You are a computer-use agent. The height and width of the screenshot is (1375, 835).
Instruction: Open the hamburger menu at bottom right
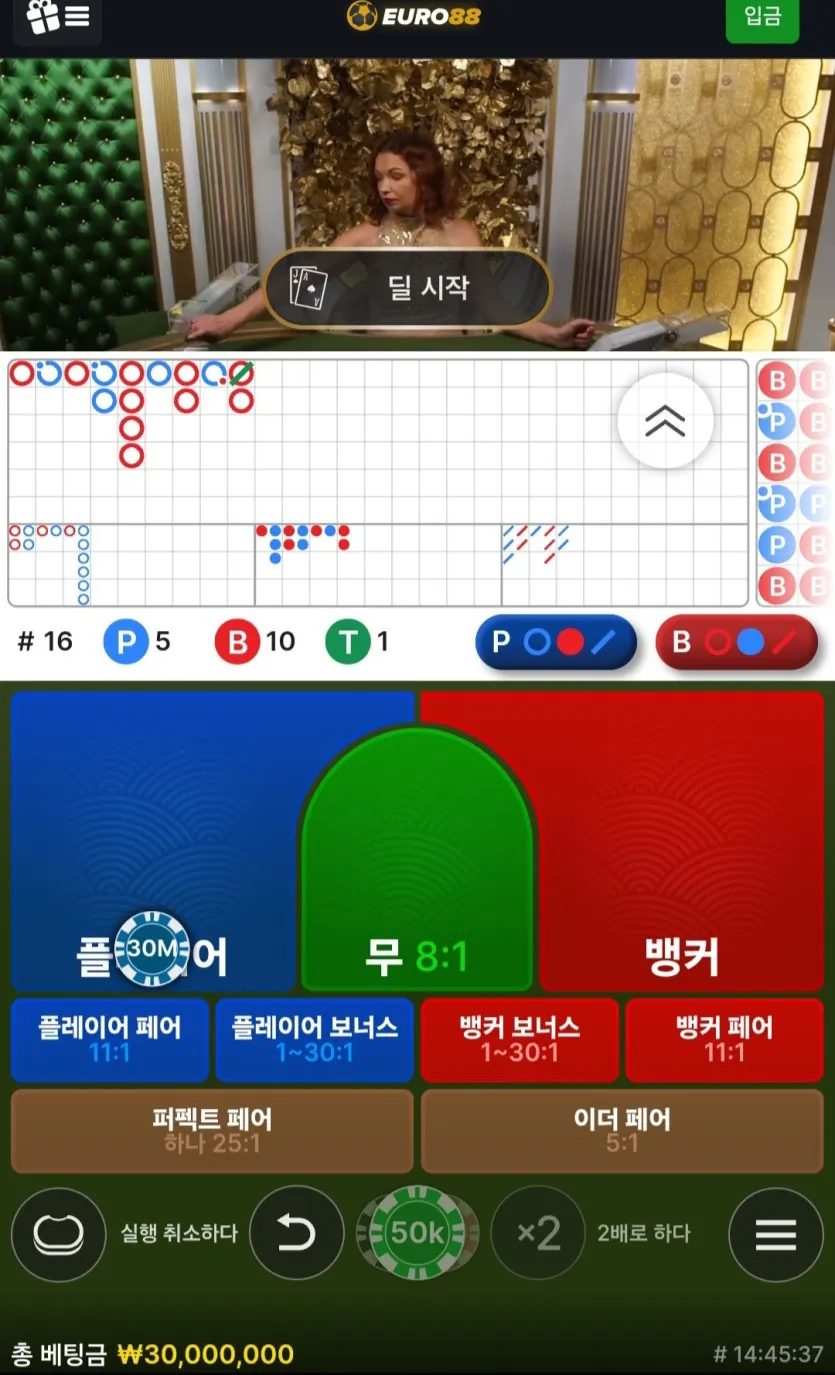(x=775, y=1235)
